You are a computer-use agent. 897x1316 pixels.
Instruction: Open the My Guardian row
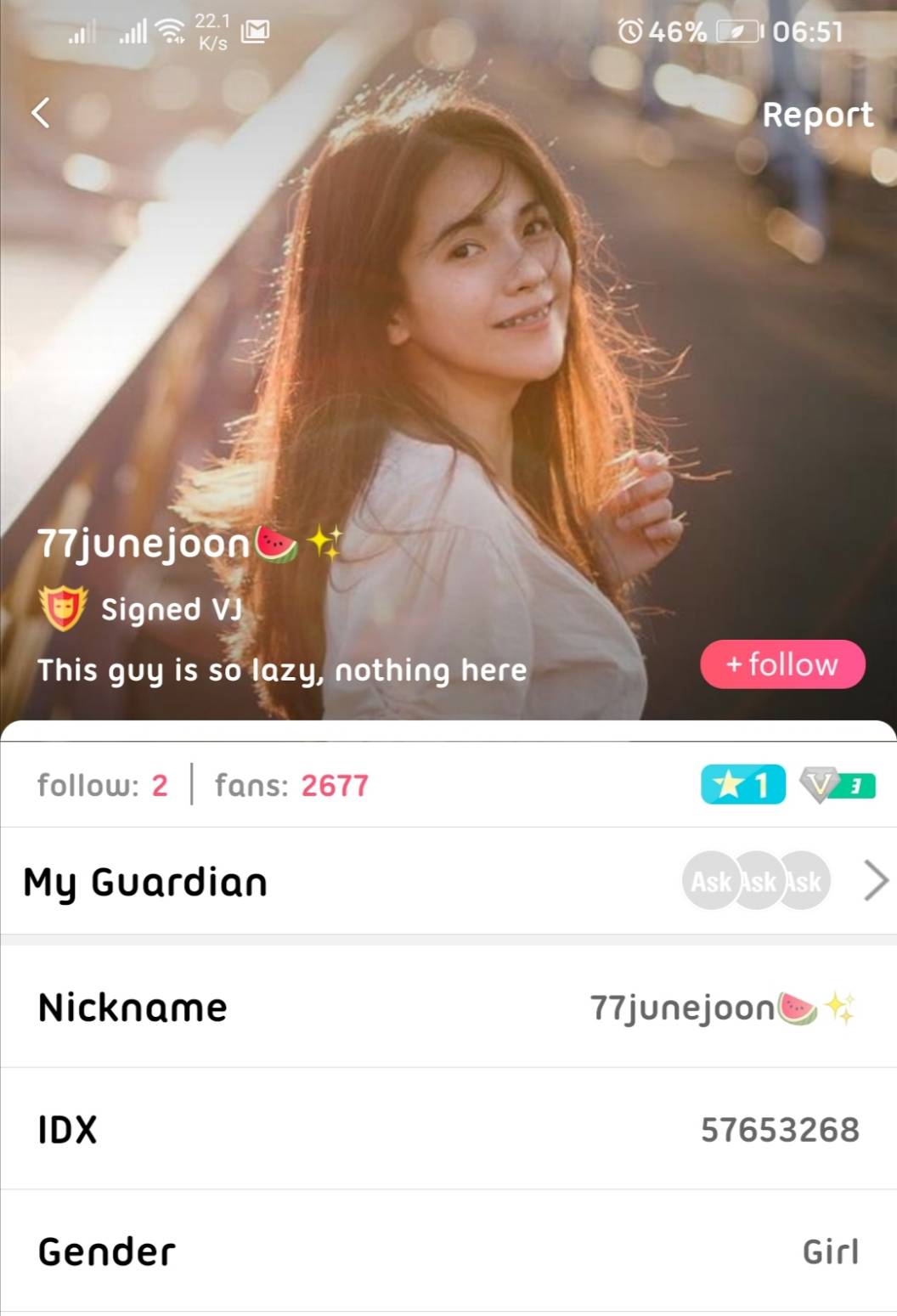coord(448,881)
